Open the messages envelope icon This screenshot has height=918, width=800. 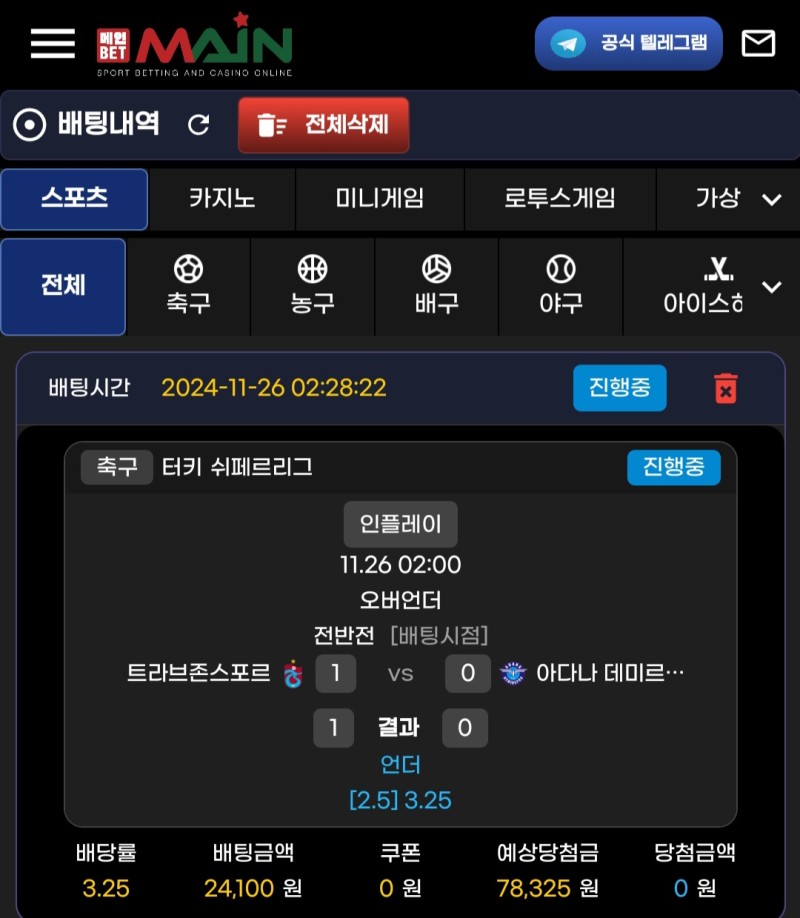758,43
